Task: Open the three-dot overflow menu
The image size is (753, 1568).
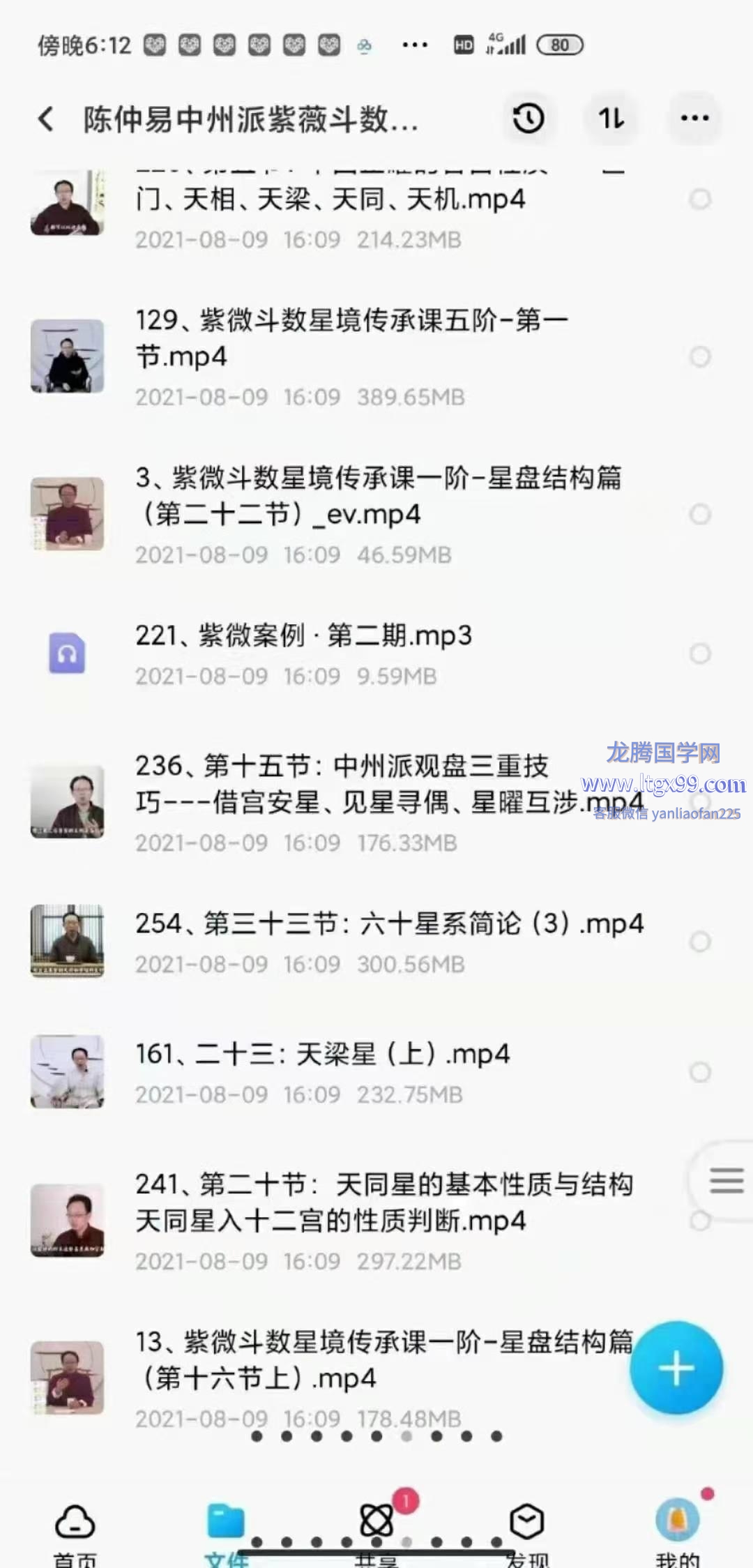Action: coord(694,118)
